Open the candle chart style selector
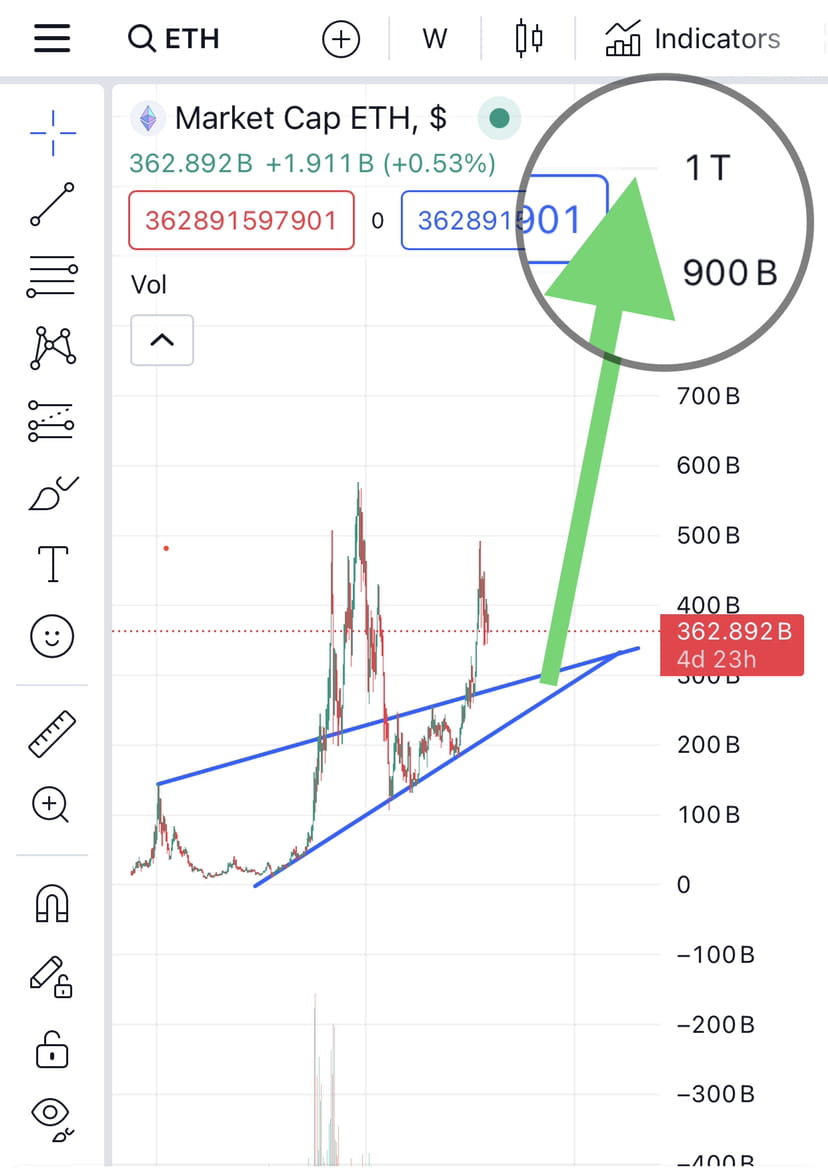Viewport: 828px width, 1168px height. point(527,38)
